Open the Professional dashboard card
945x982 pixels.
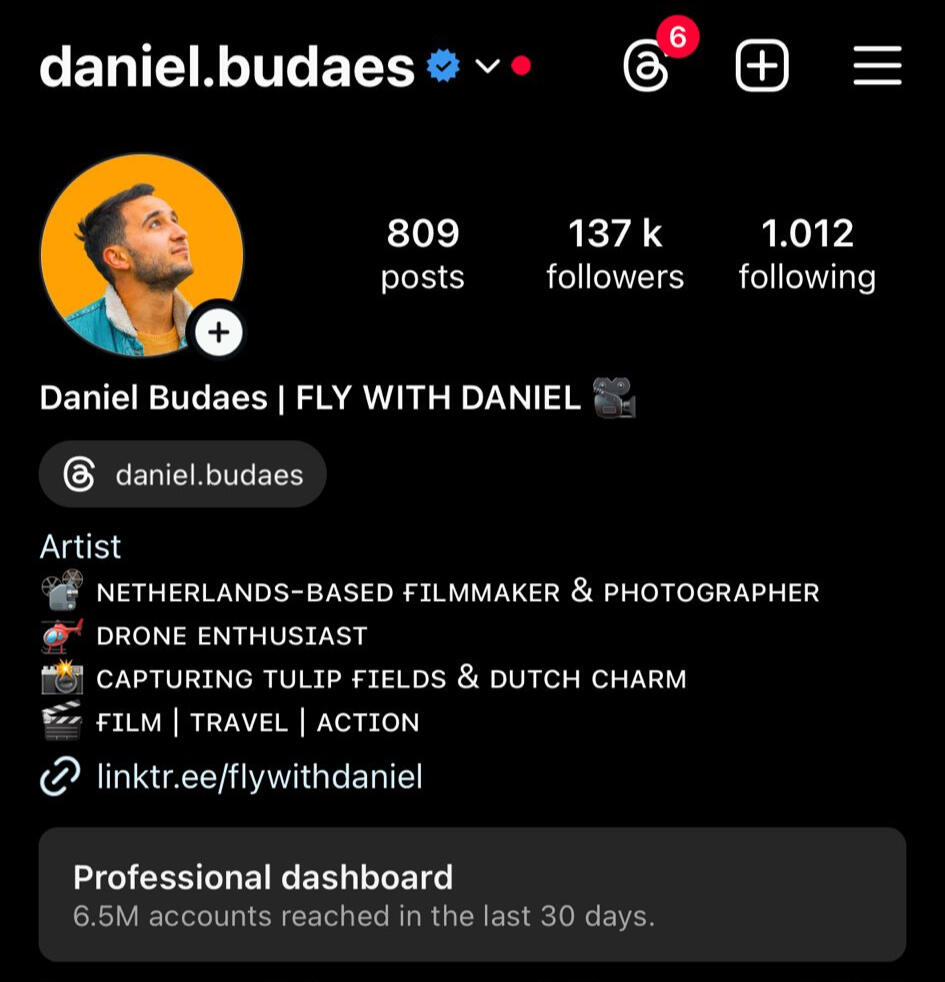472,894
